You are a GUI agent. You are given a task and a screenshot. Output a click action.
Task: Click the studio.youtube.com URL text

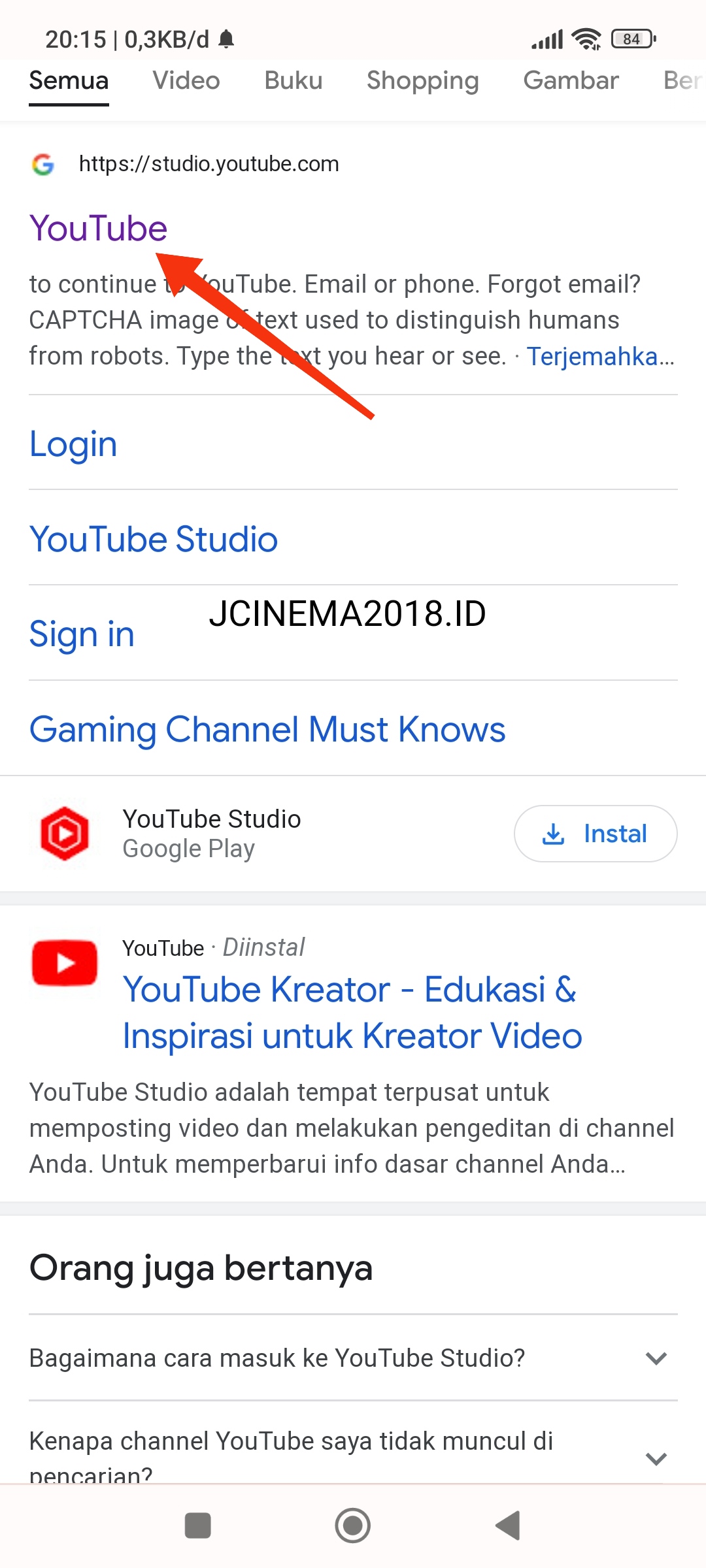tap(209, 164)
